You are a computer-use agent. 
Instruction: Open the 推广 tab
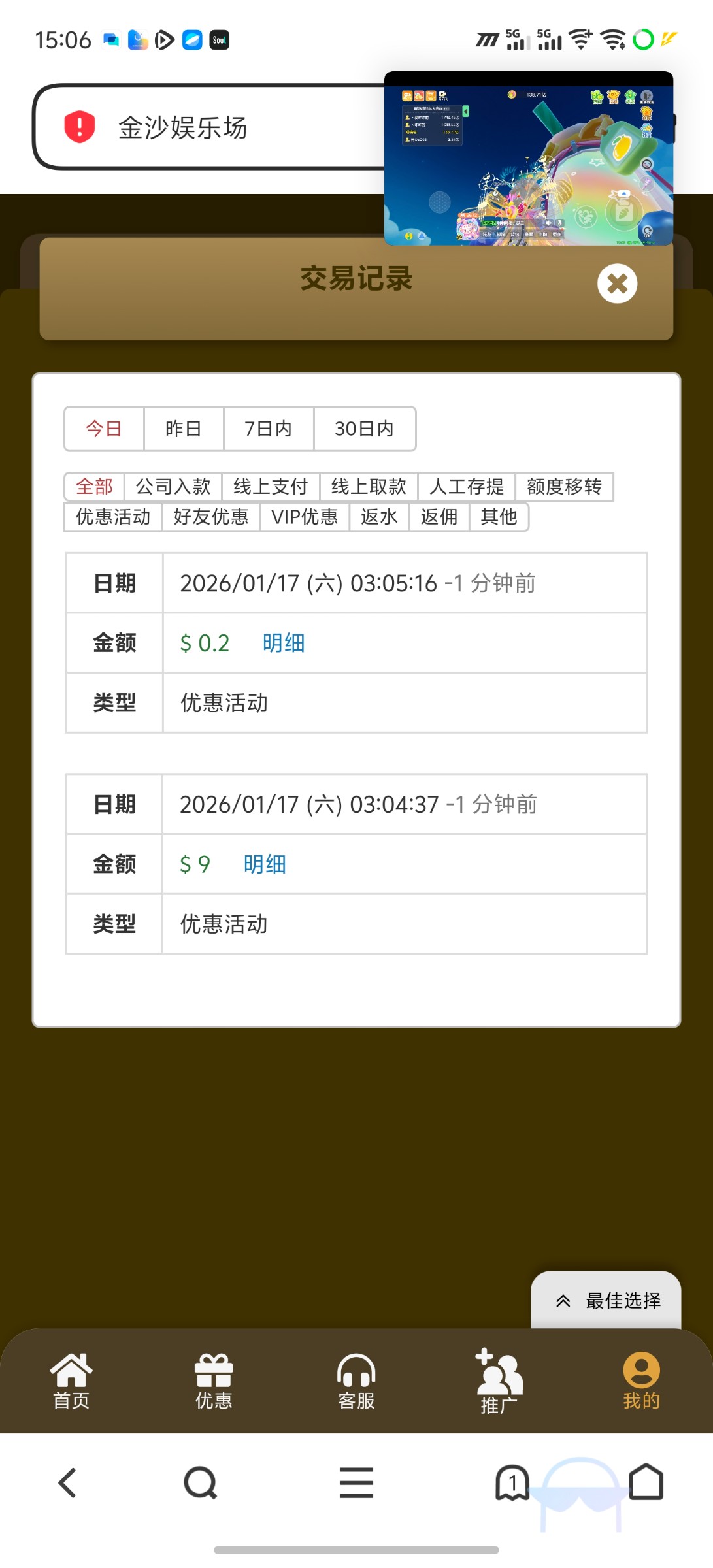coord(499,1380)
